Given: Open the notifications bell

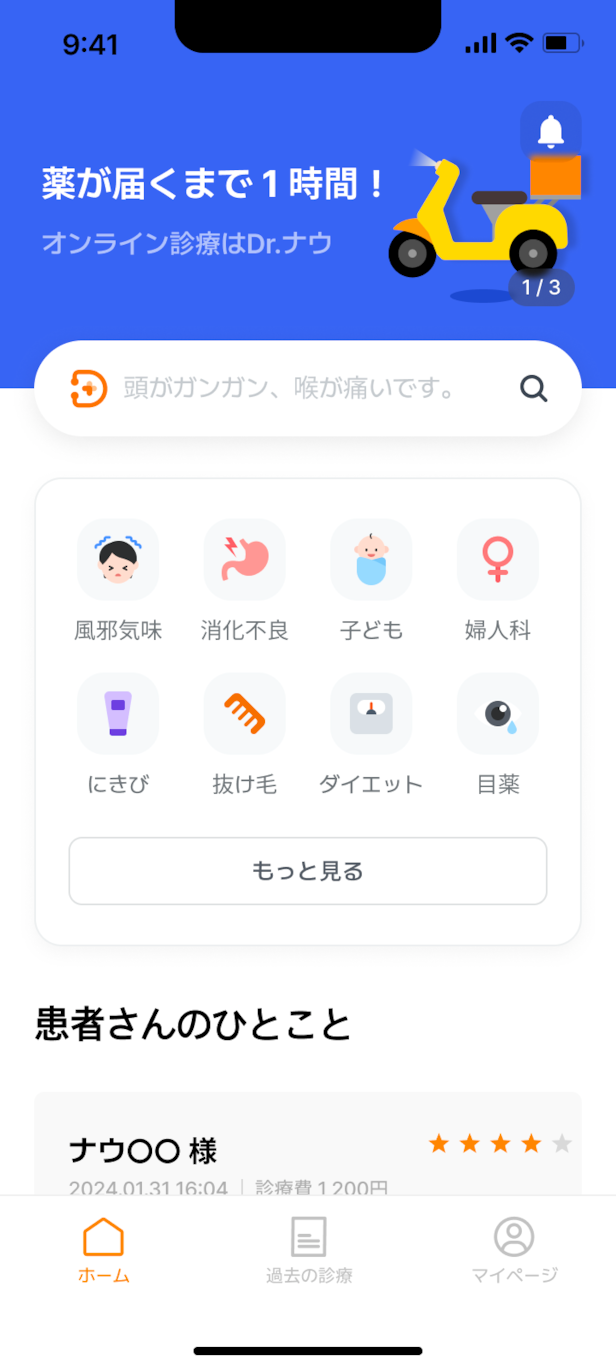Looking at the screenshot, I should coord(550,131).
